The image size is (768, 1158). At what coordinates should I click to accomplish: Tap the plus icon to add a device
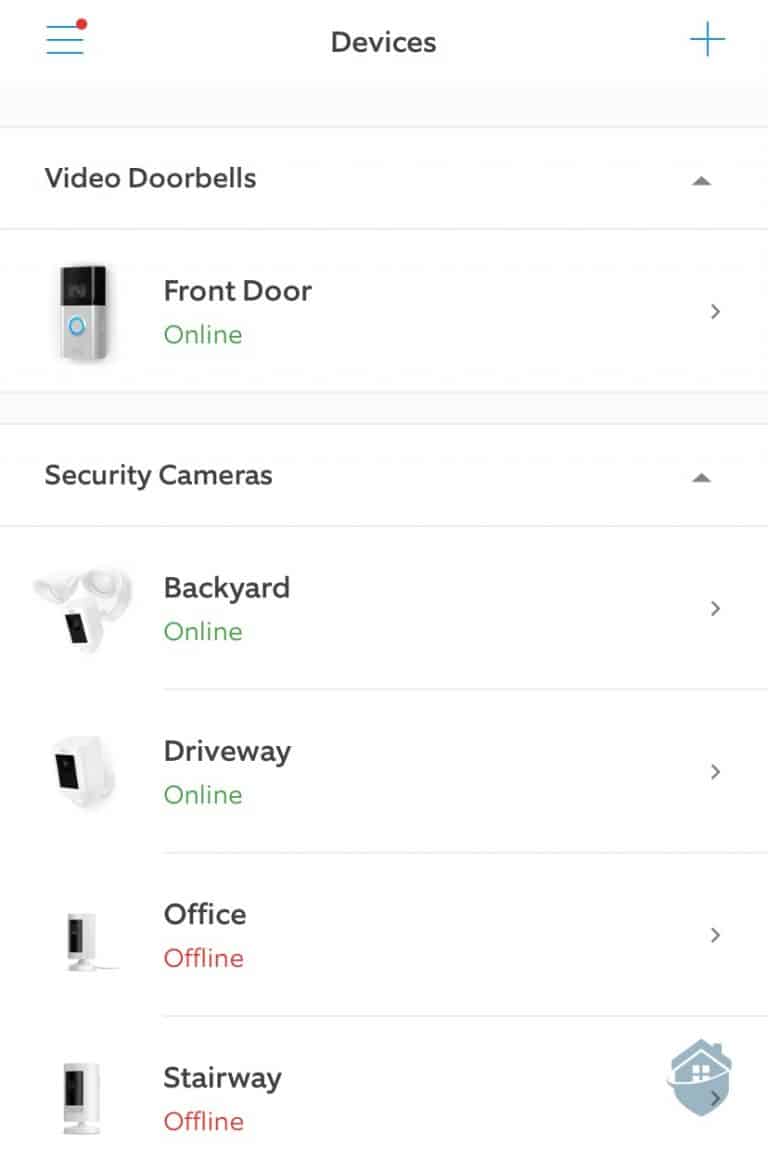click(708, 39)
